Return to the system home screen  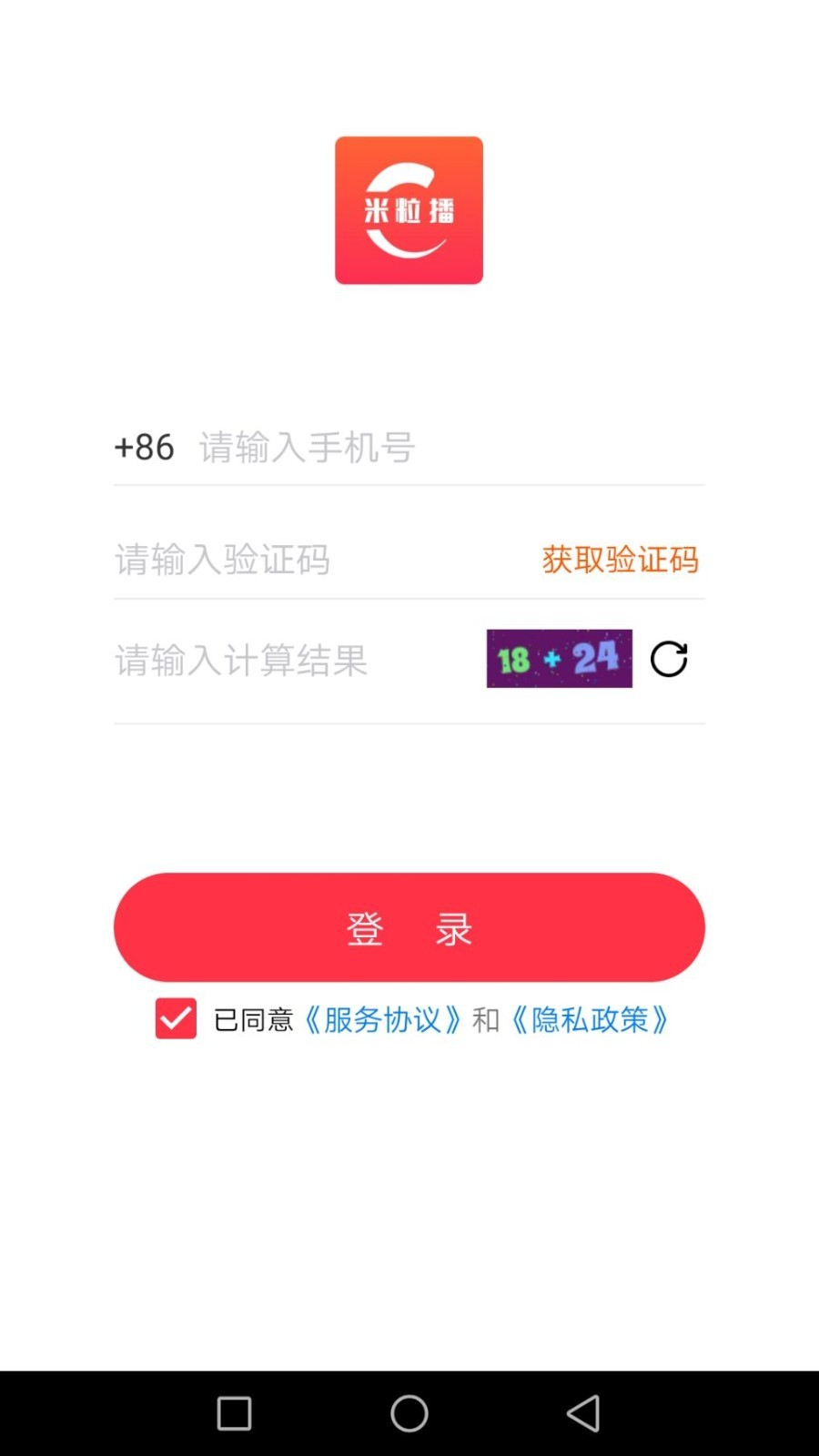coord(409,1413)
